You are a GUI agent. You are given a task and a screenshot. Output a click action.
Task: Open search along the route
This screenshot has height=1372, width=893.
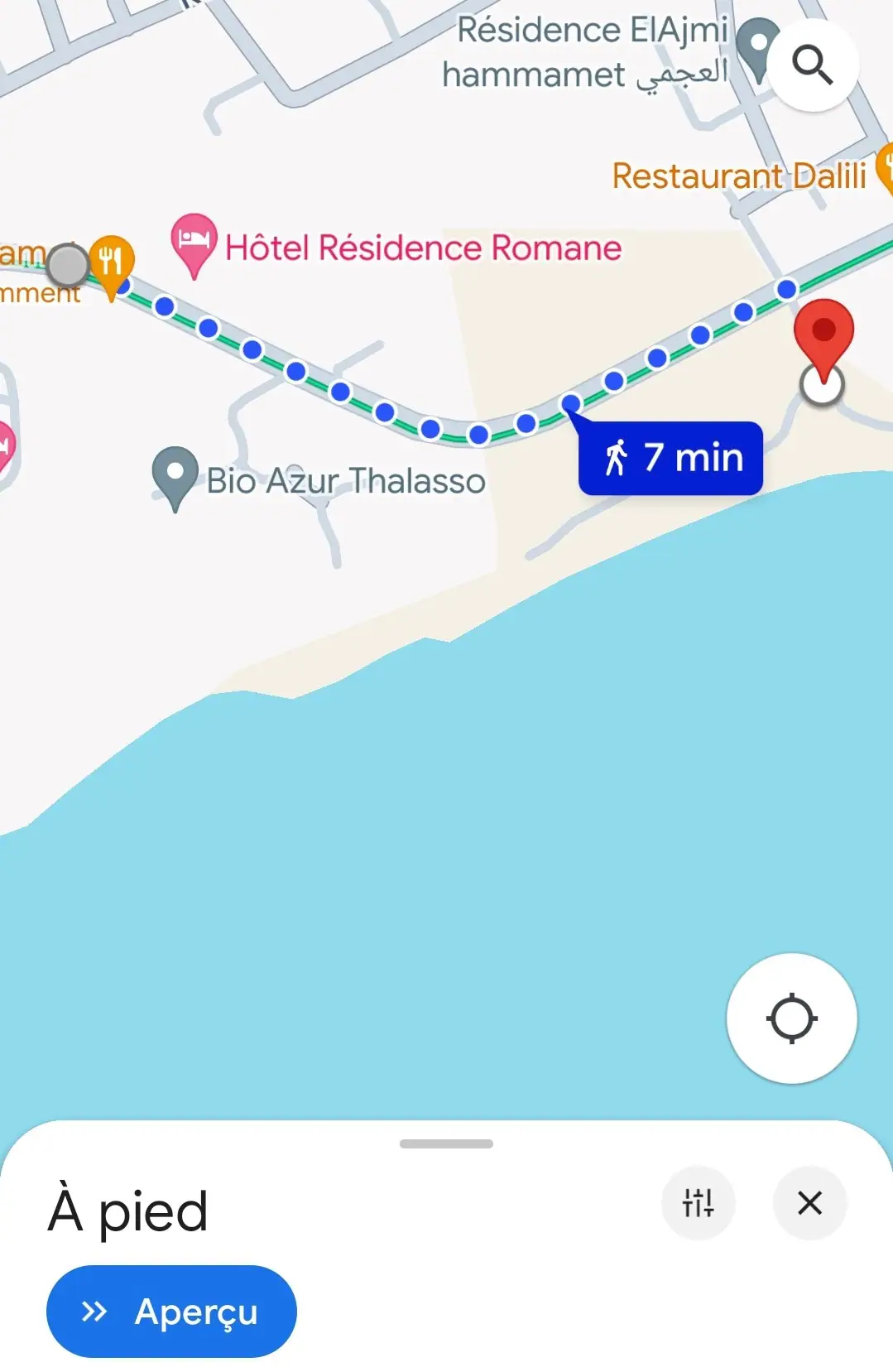812,65
